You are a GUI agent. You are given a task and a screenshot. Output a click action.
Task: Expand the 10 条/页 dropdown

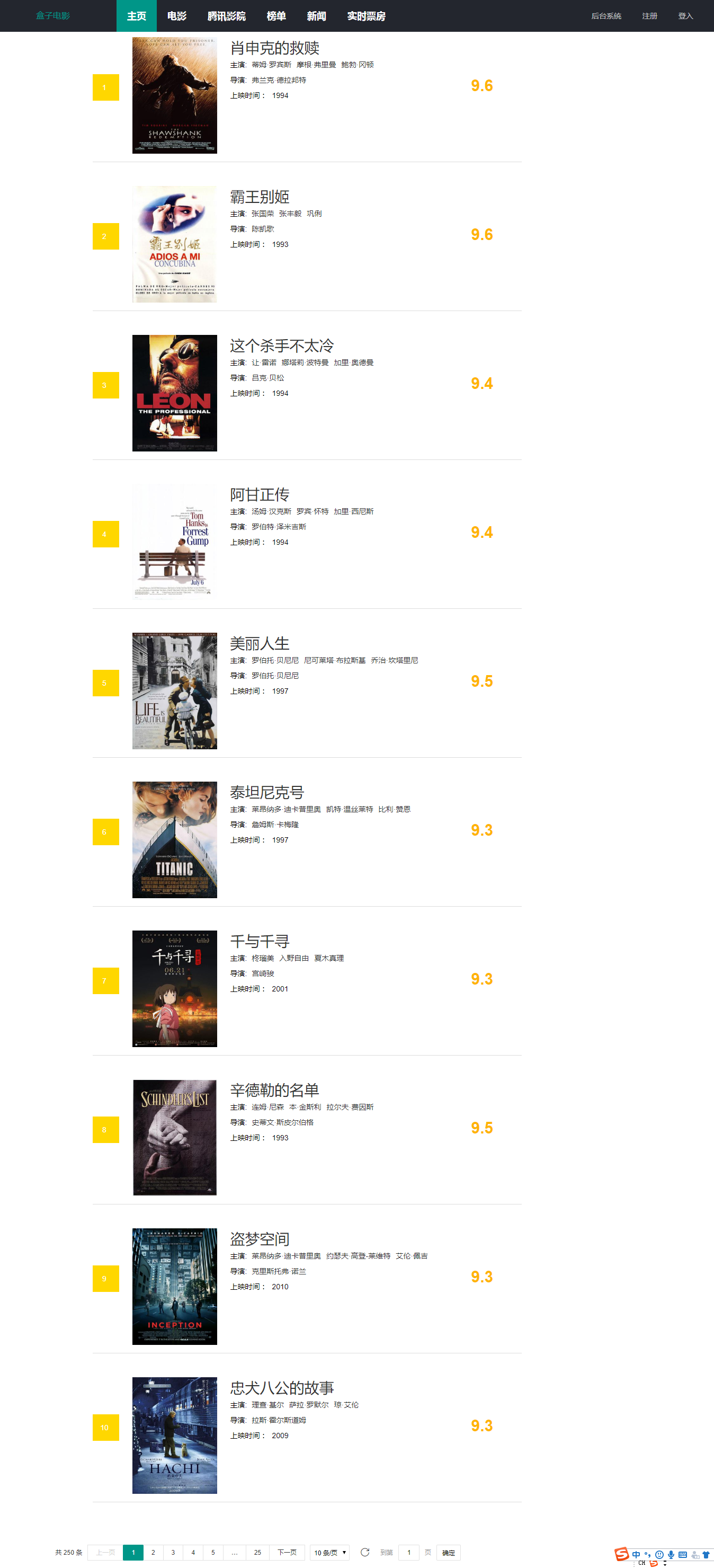pos(329,1552)
